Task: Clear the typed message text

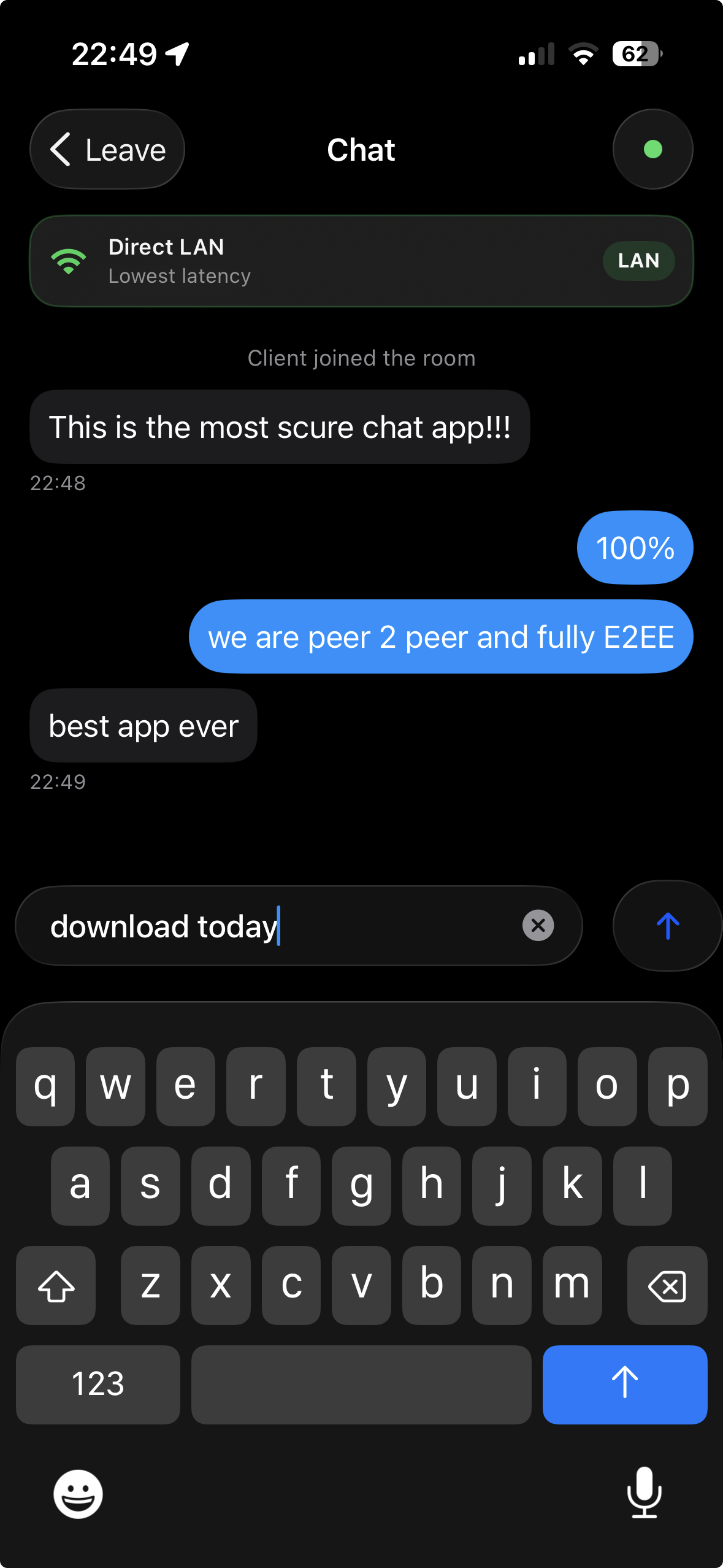Action: pyautogui.click(x=538, y=925)
